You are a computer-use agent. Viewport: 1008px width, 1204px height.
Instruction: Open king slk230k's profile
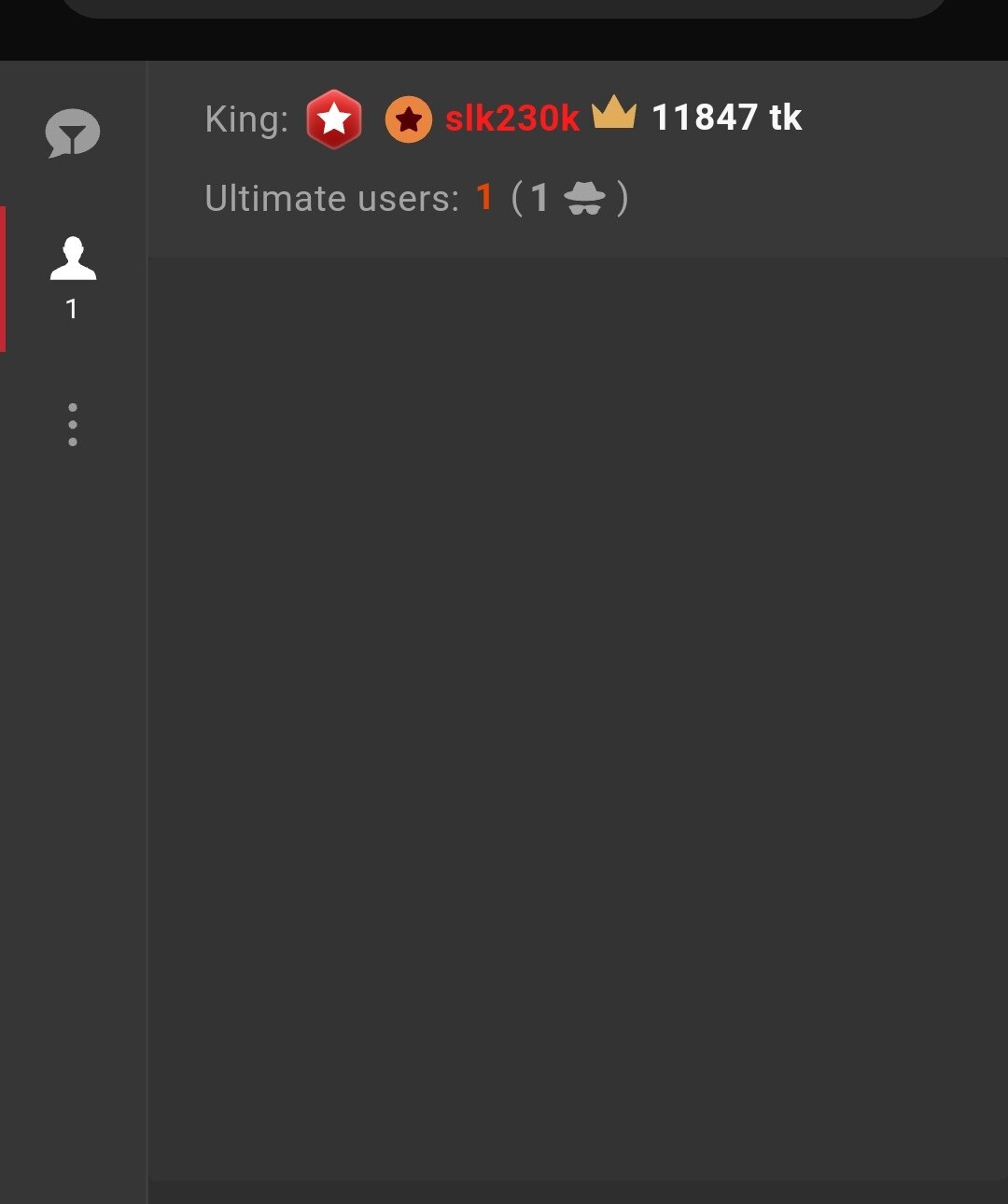(511, 119)
